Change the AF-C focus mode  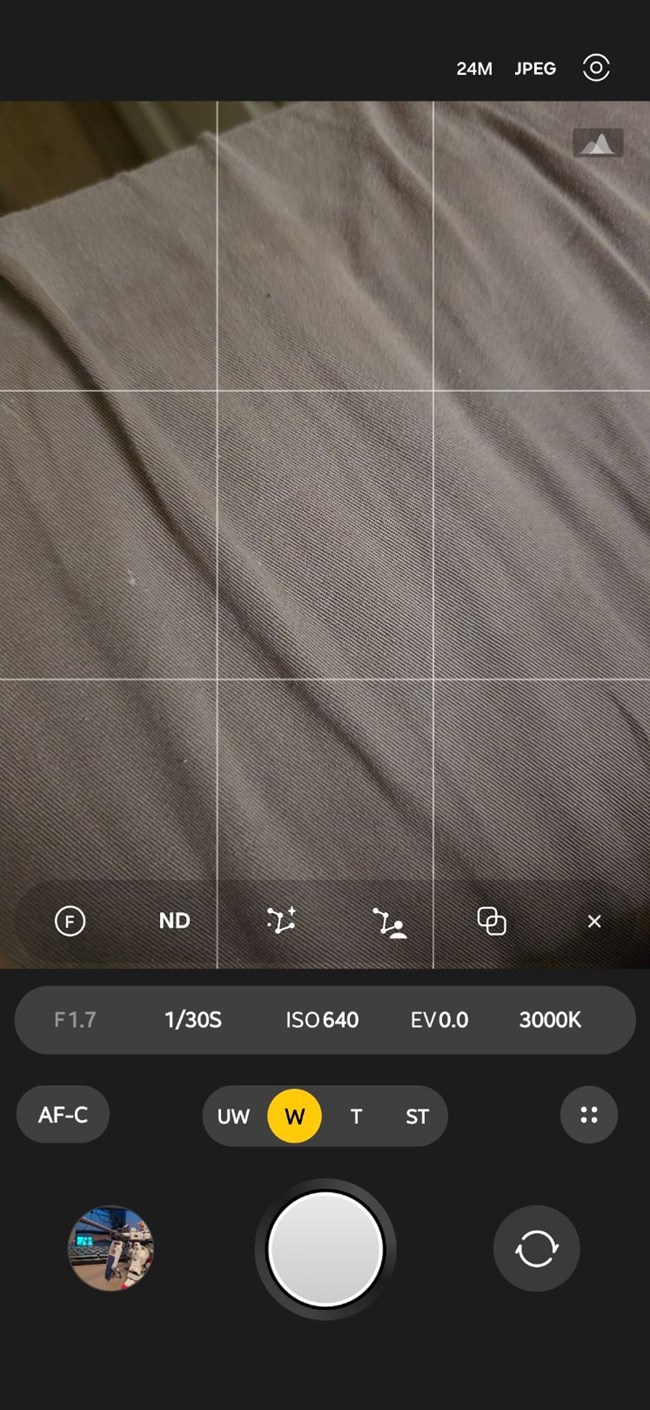pos(63,1114)
